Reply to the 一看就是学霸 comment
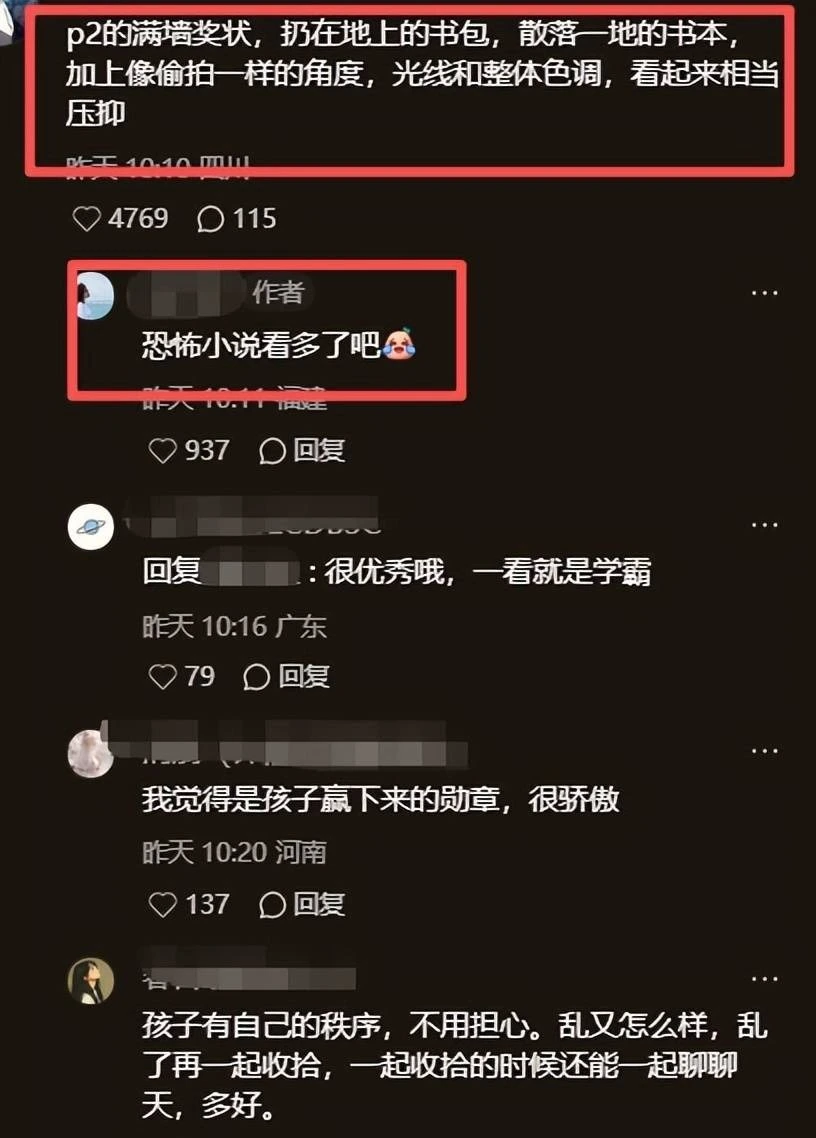Image resolution: width=816 pixels, height=1138 pixels. pos(287,677)
